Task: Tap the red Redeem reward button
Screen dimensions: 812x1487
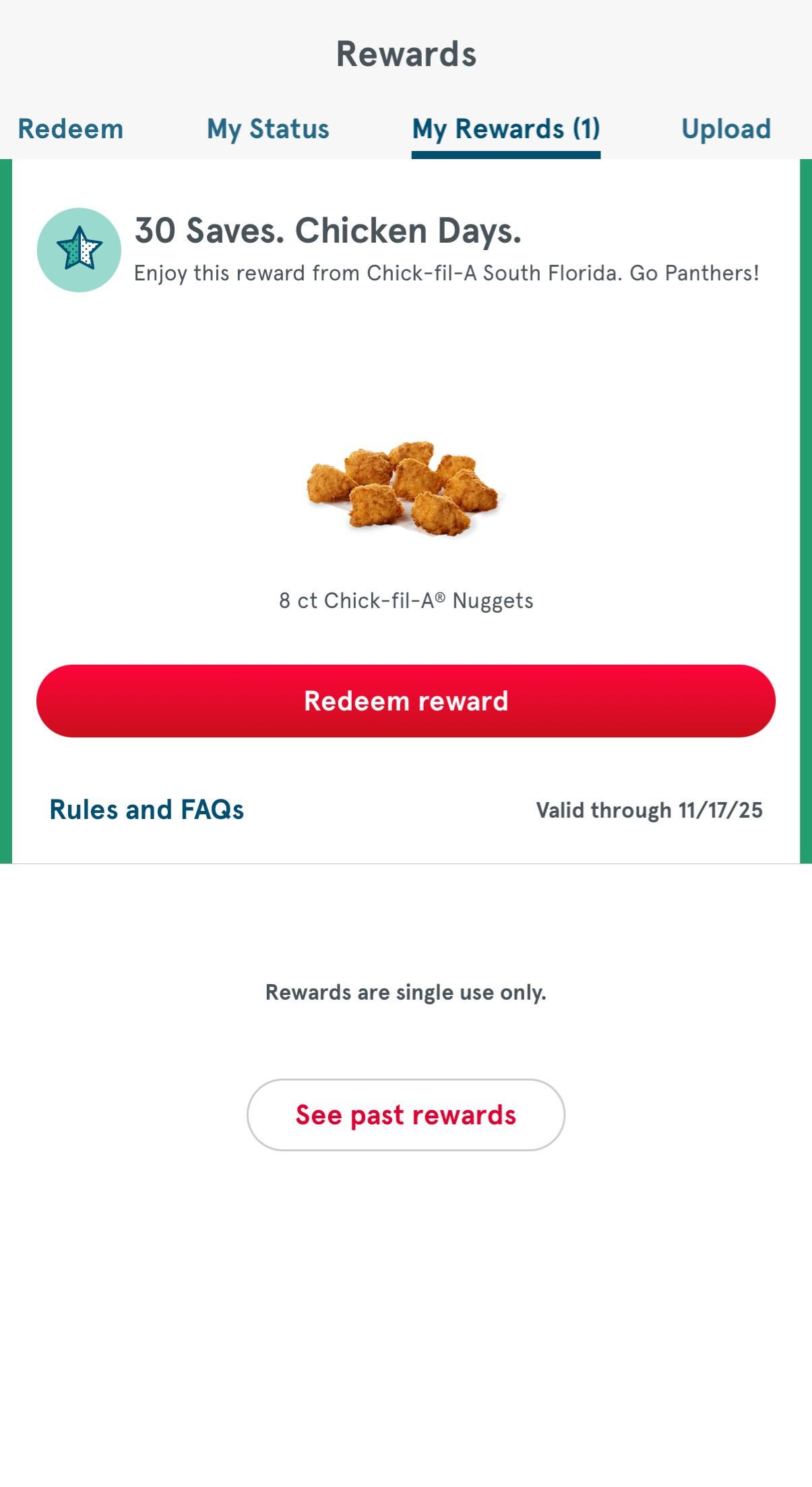Action: 406,701
